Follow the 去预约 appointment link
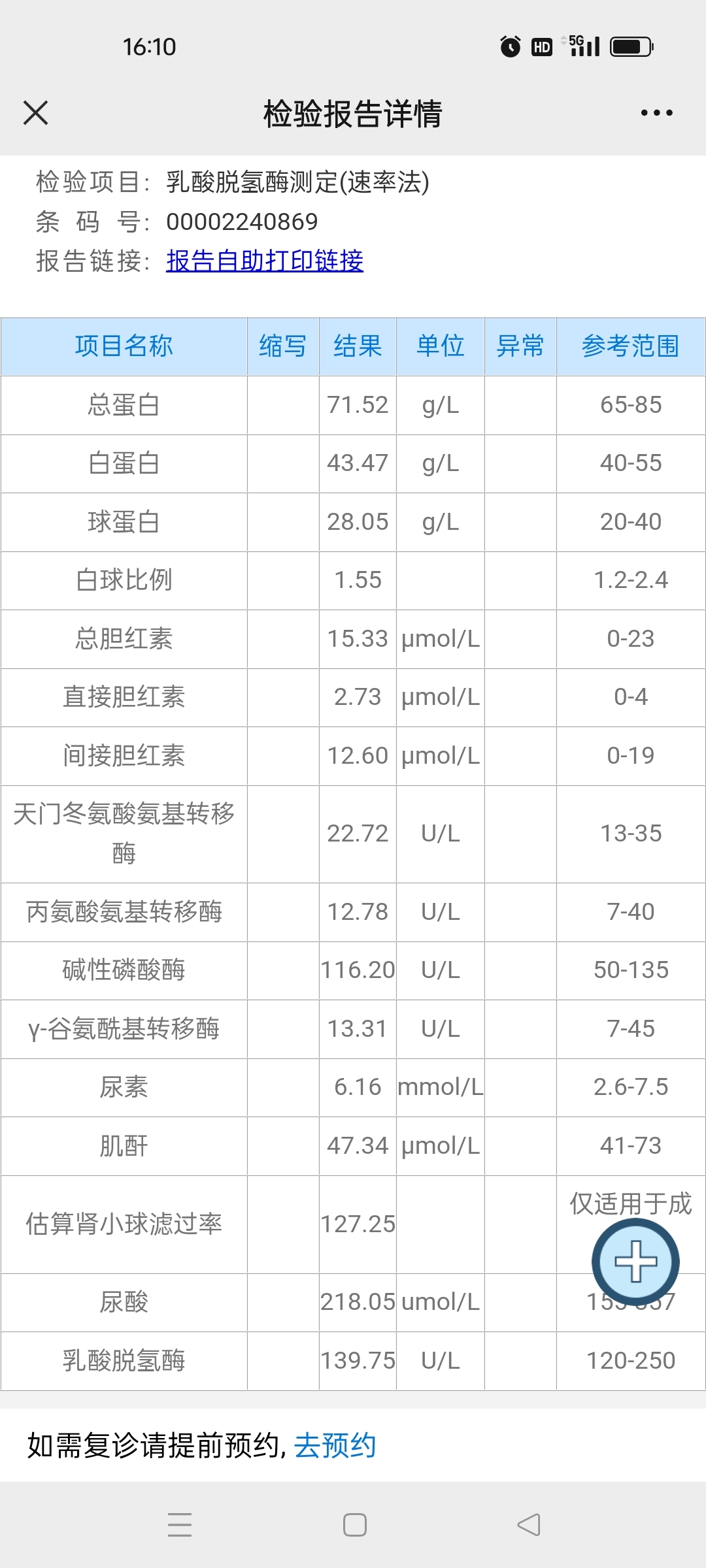Screen dimensions: 706x1568 tap(335, 1445)
